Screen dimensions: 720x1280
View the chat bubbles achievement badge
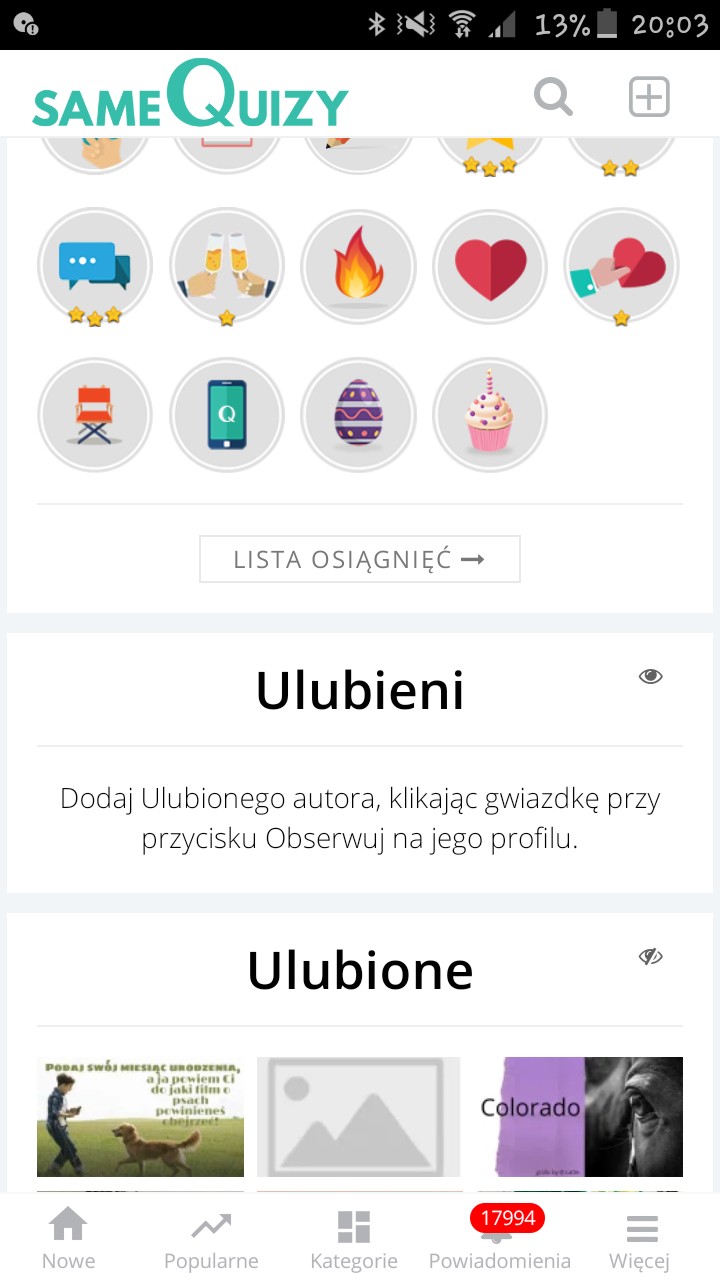click(95, 265)
